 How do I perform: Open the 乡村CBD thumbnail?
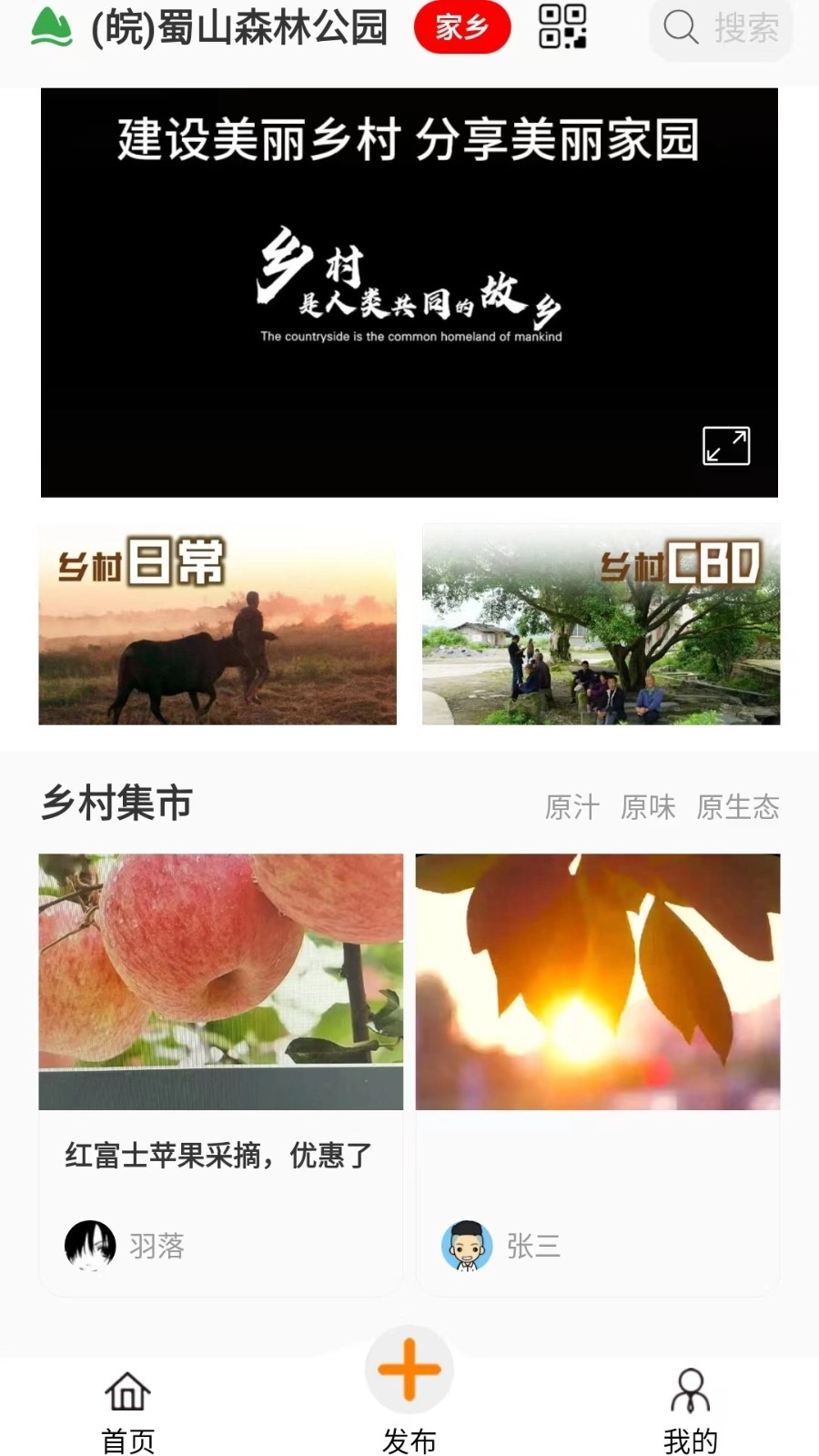tap(600, 624)
